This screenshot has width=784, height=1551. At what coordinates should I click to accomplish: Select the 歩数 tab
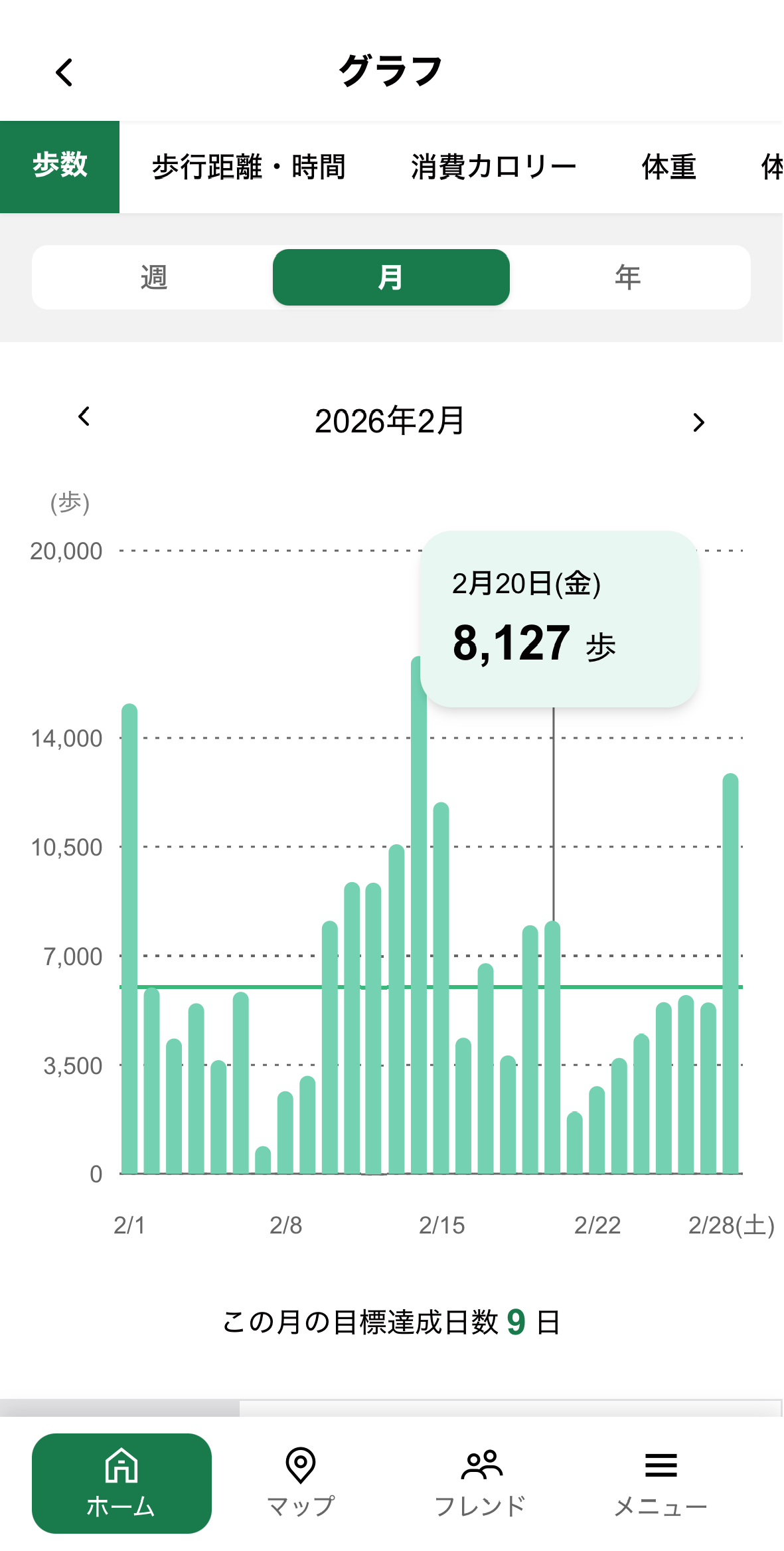point(59,166)
